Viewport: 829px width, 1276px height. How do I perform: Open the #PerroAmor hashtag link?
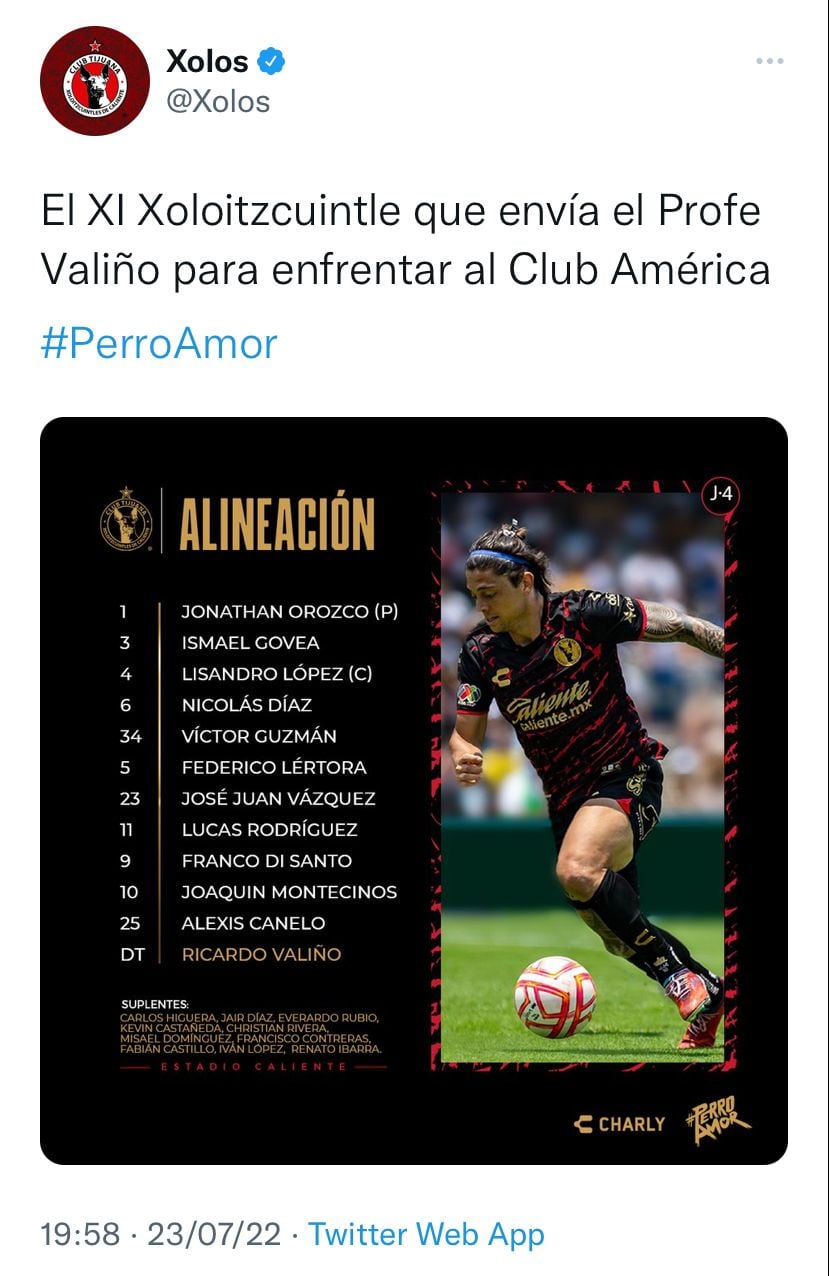159,343
